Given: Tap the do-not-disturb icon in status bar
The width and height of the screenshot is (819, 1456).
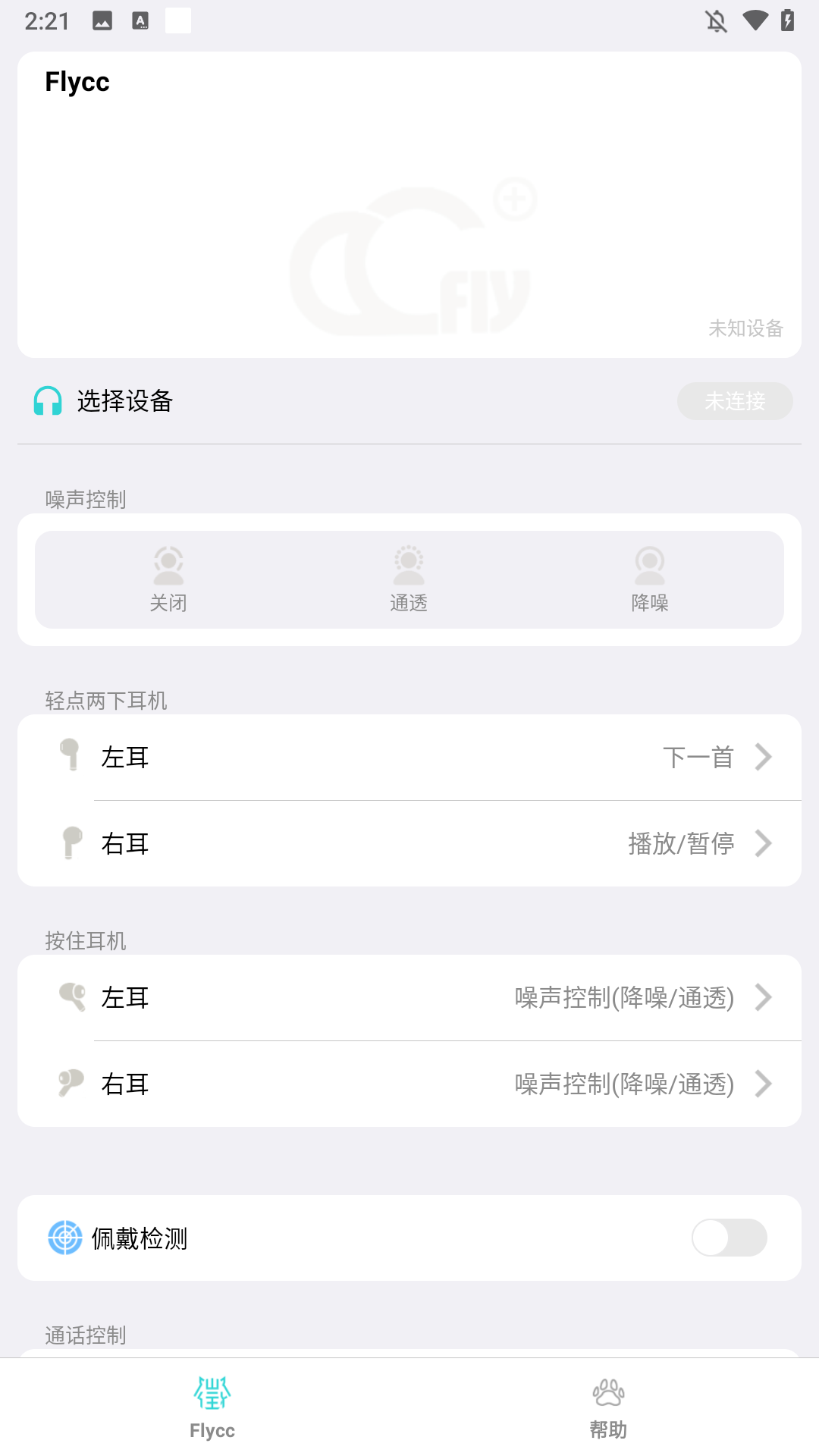Looking at the screenshot, I should (716, 20).
